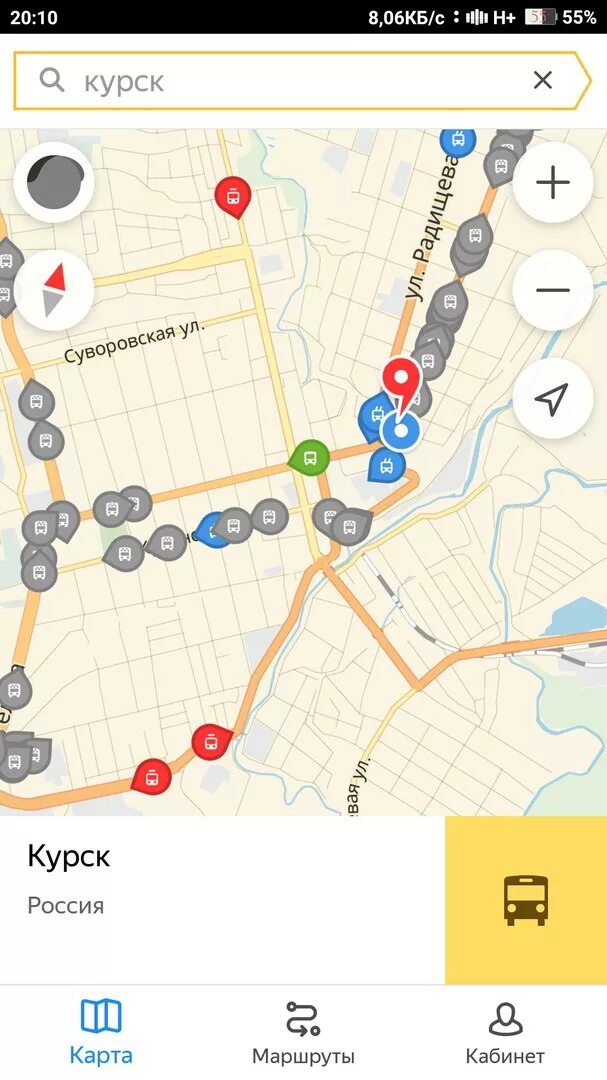Image resolution: width=607 pixels, height=1080 pixels.
Task: Open the Кабинет tab
Action: coord(505,1033)
